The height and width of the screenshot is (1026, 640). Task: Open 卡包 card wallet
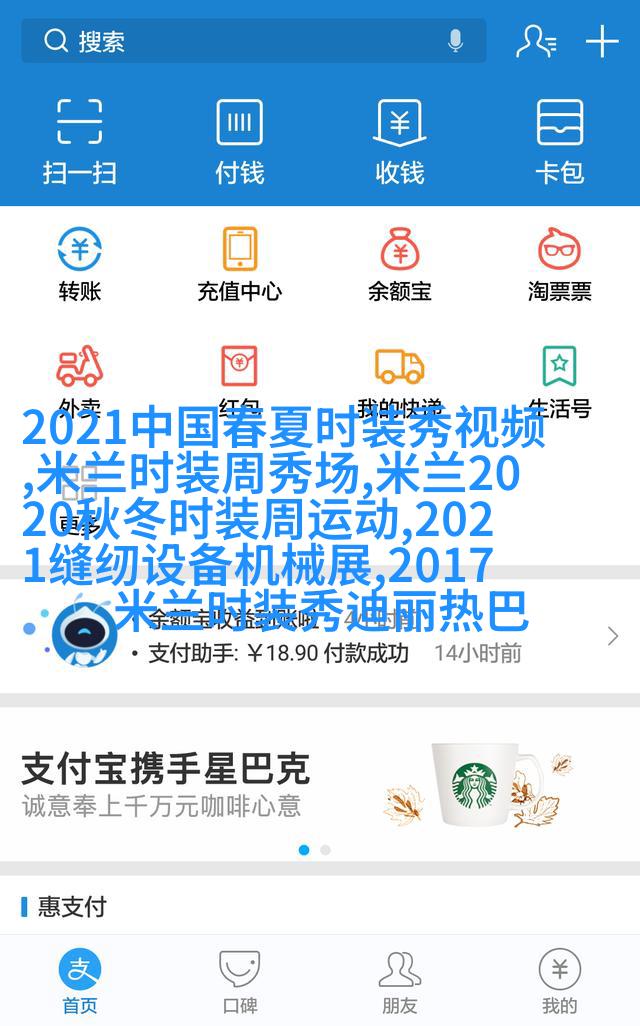560,140
